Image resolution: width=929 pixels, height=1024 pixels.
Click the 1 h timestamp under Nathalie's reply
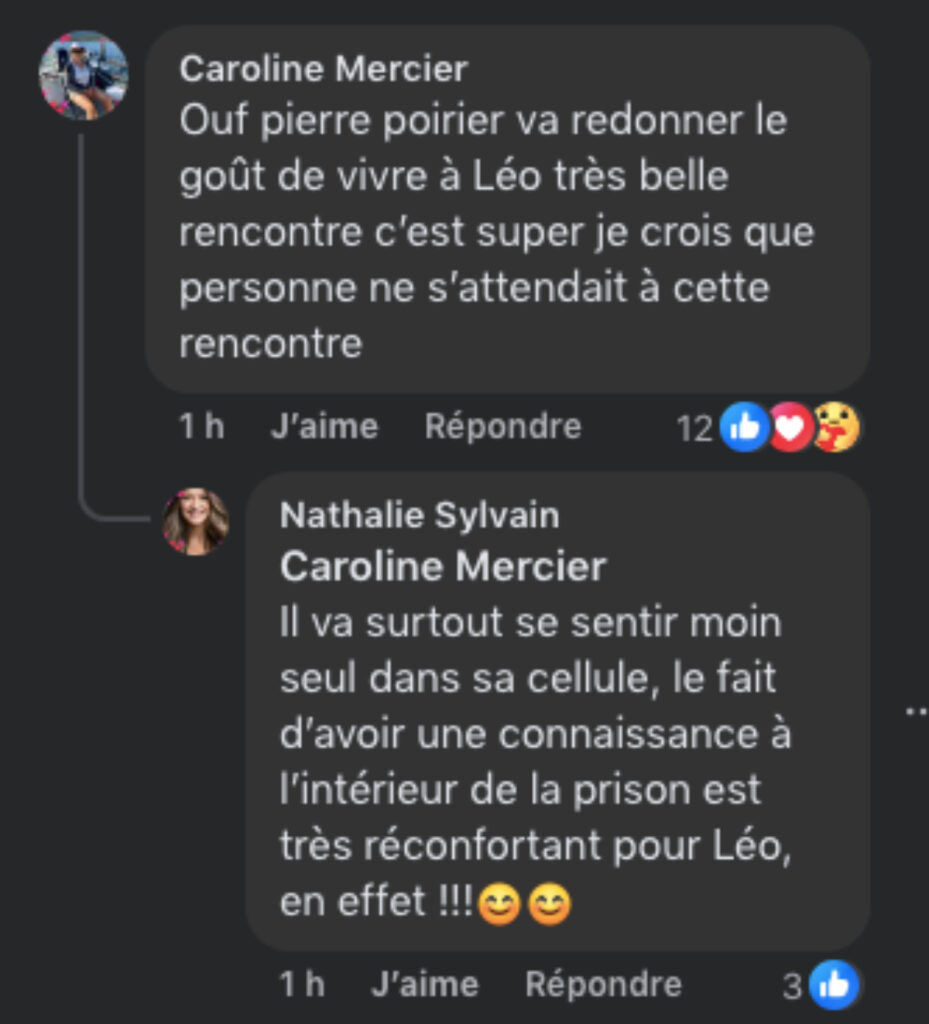(x=302, y=984)
